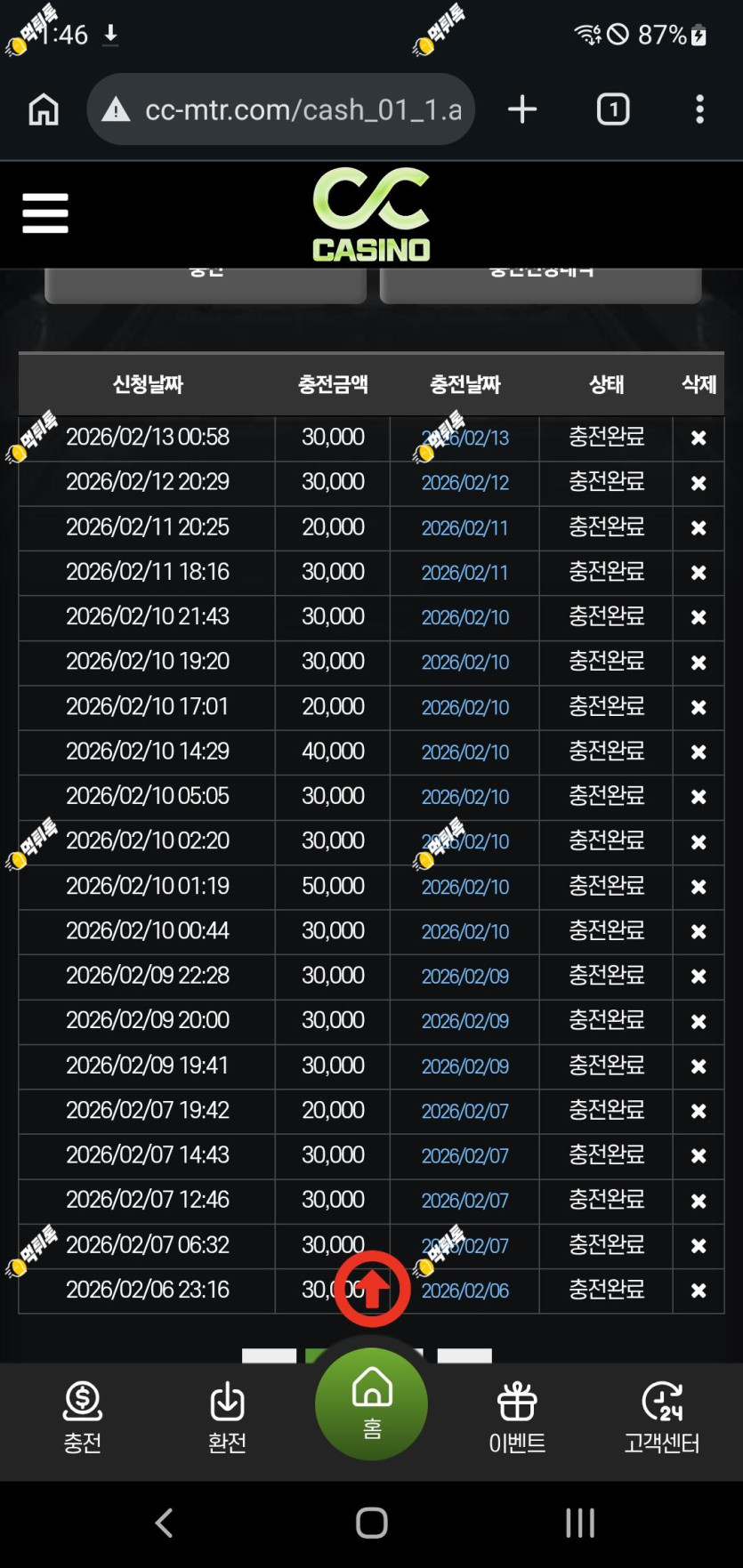Open the tab switcher
743x1568 pixels.
point(613,109)
